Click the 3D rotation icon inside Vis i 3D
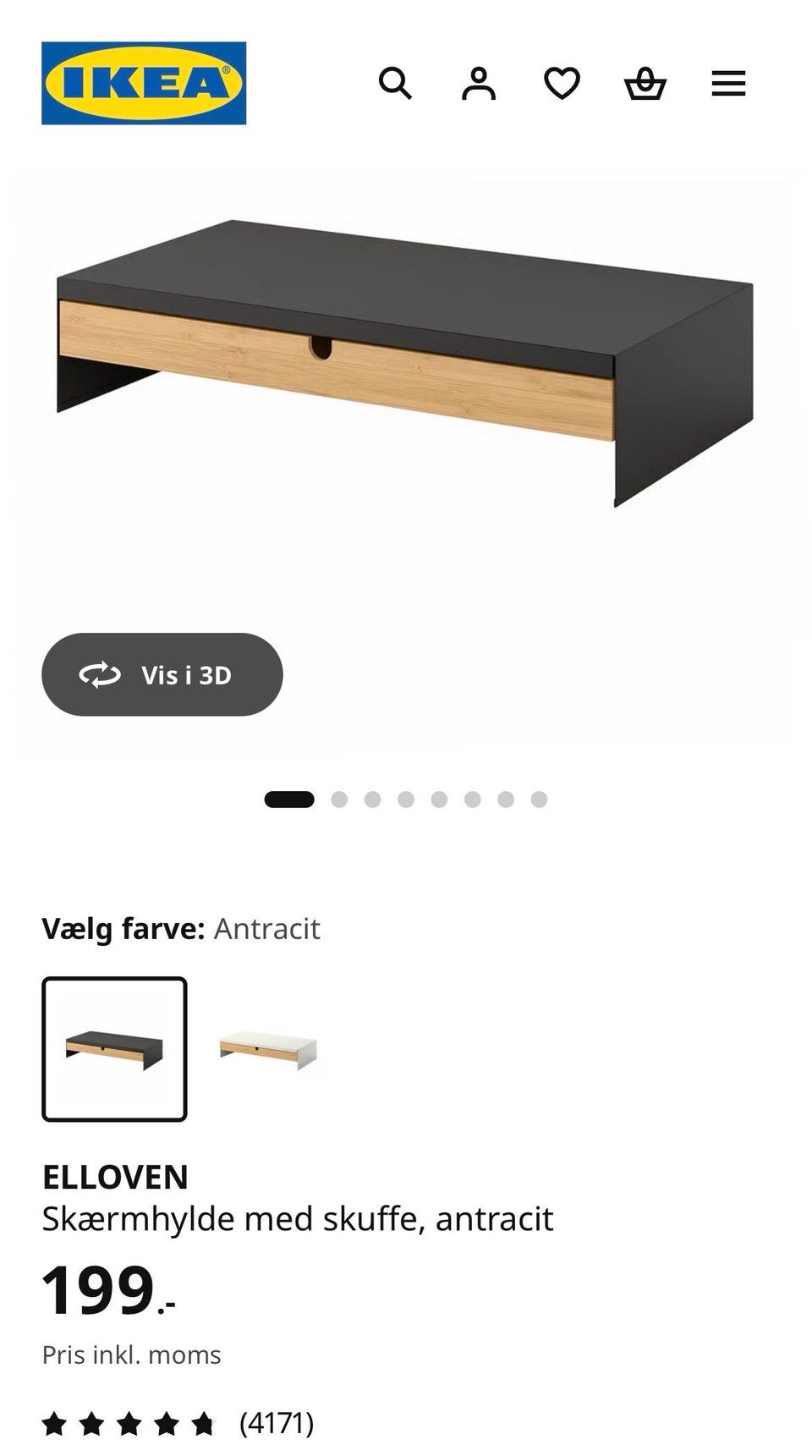The width and height of the screenshot is (812, 1456). 101,675
